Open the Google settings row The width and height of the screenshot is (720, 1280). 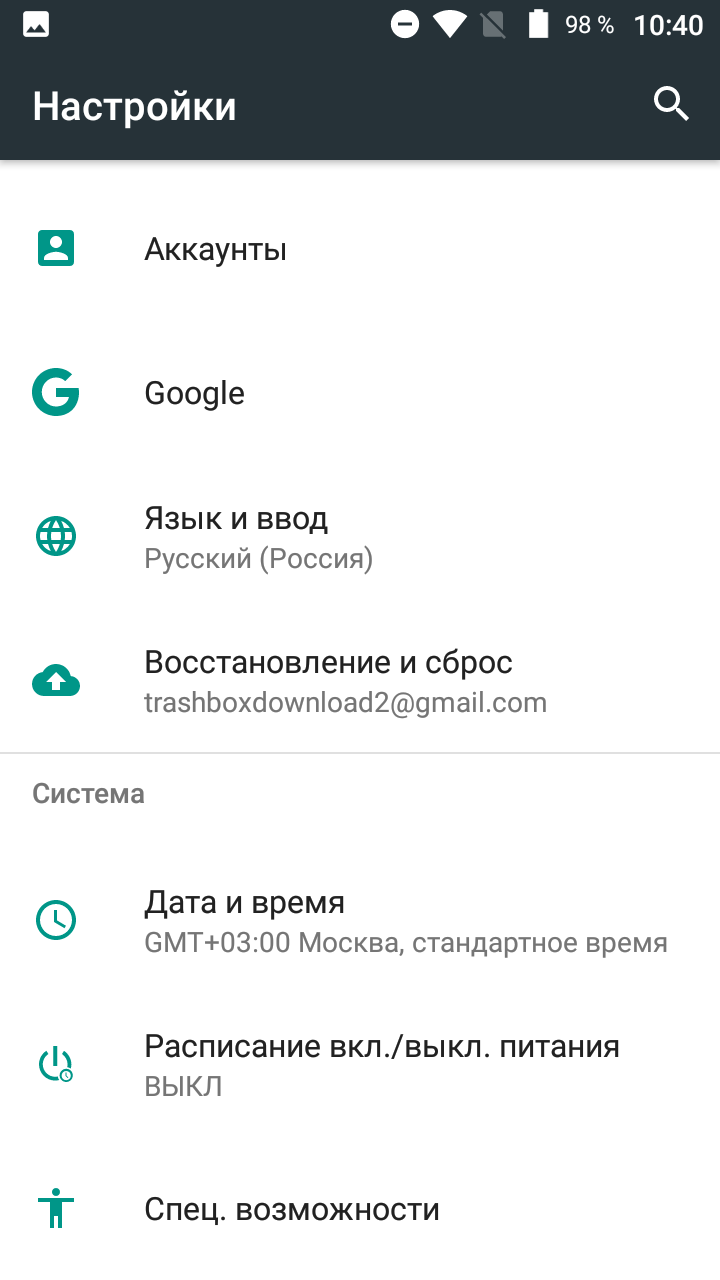tap(360, 393)
